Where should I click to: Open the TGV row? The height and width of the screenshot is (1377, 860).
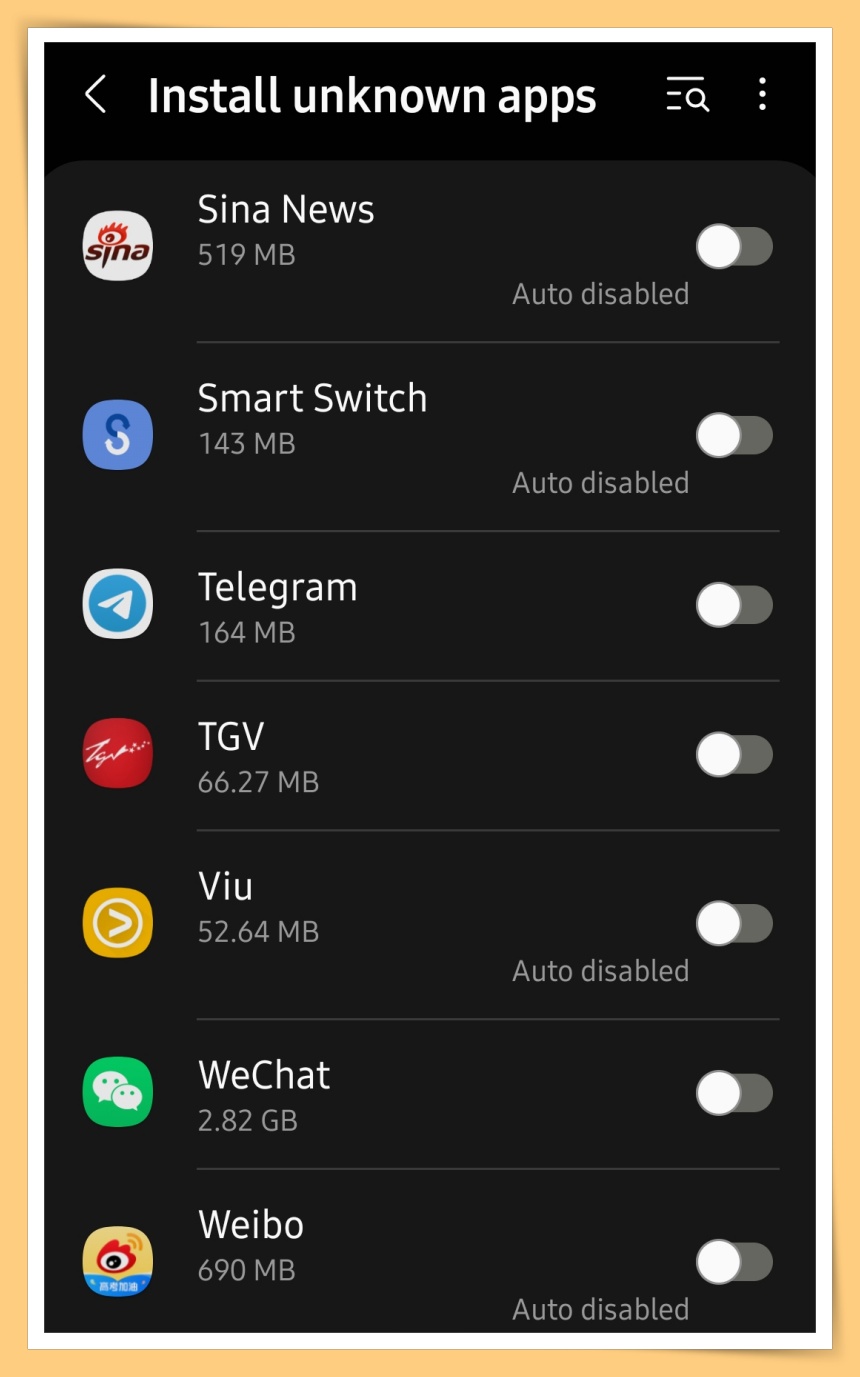click(x=430, y=755)
